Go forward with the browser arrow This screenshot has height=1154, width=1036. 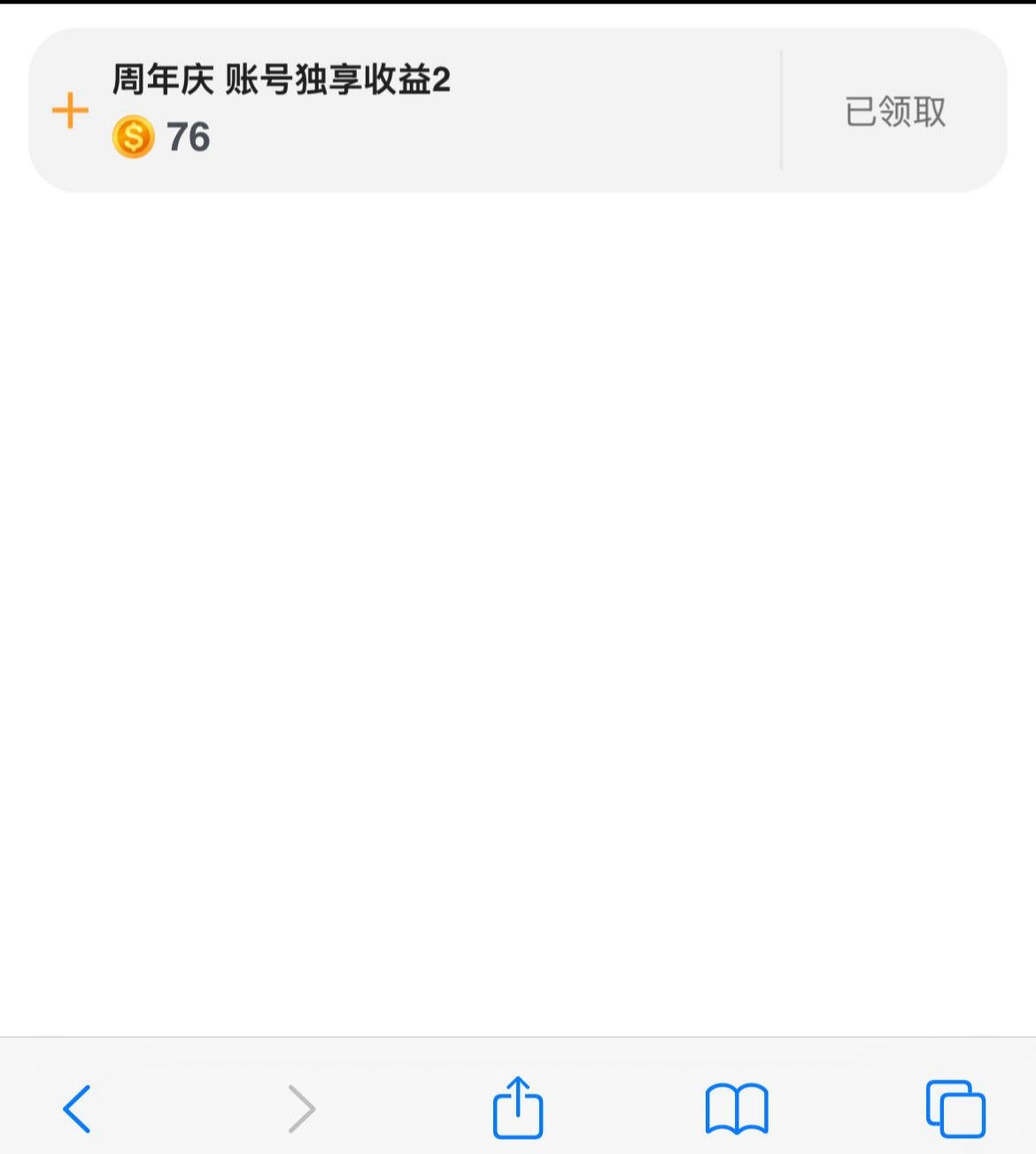302,1108
